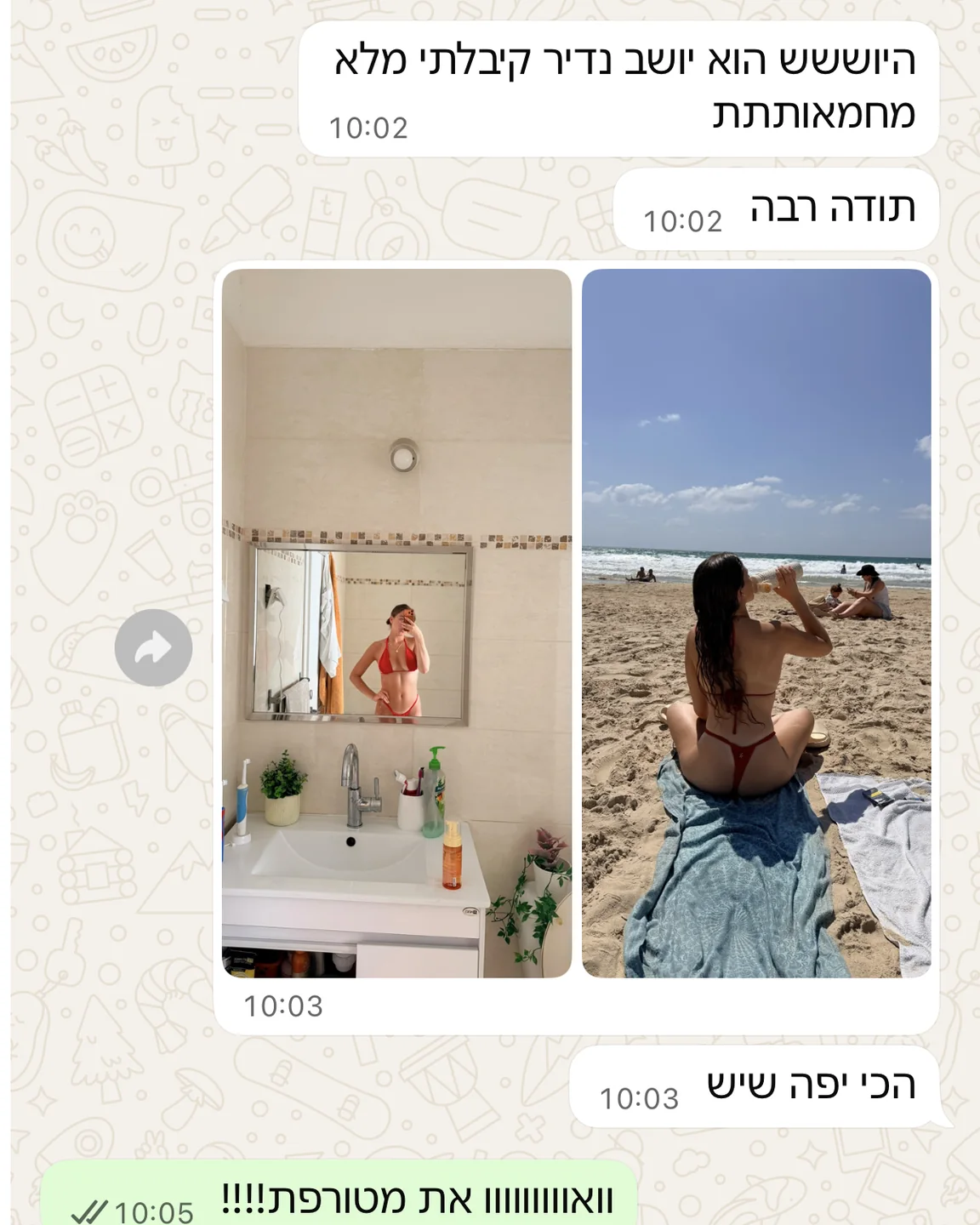Open the bathroom mirror photo
This screenshot has width=980, height=1225.
[396, 623]
